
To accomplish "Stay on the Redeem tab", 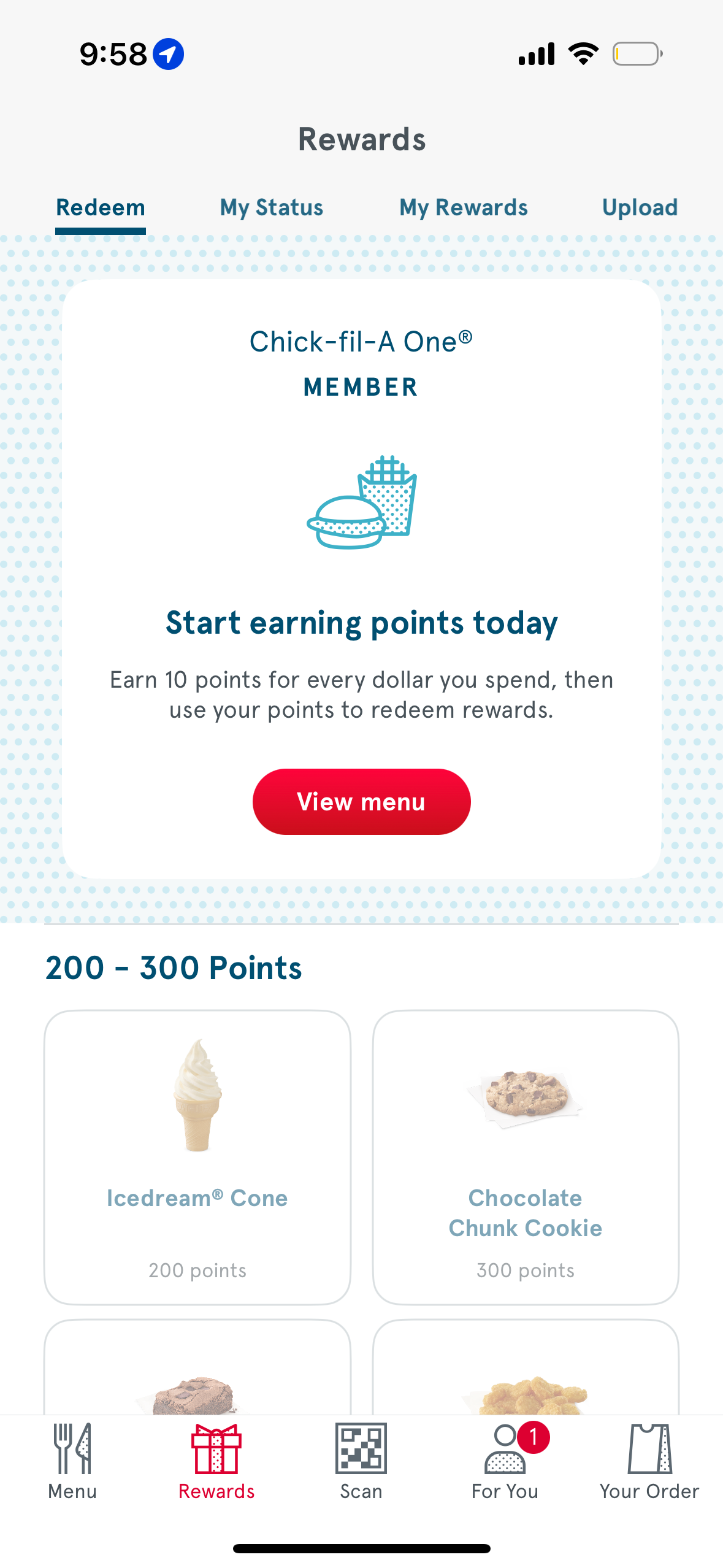I will pyautogui.click(x=100, y=207).
